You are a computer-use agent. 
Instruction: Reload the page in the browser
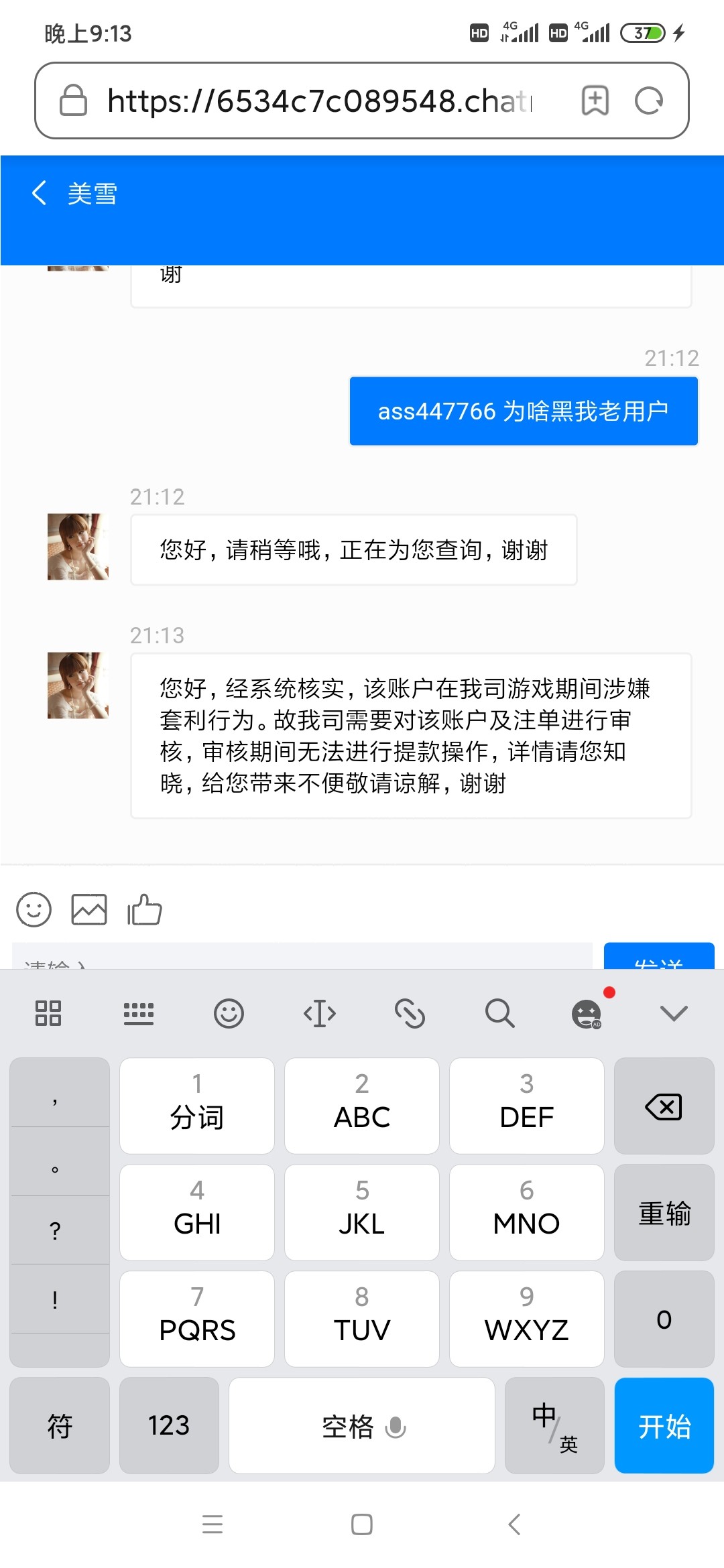(x=648, y=101)
